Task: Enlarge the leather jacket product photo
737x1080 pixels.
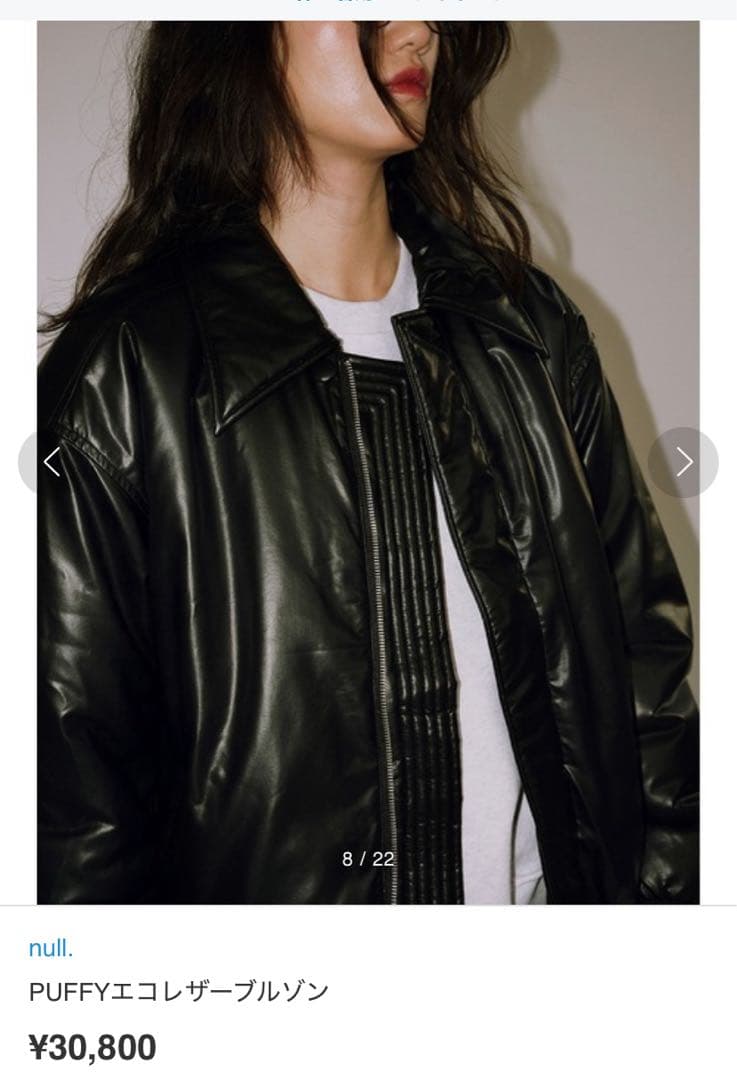Action: [368, 600]
